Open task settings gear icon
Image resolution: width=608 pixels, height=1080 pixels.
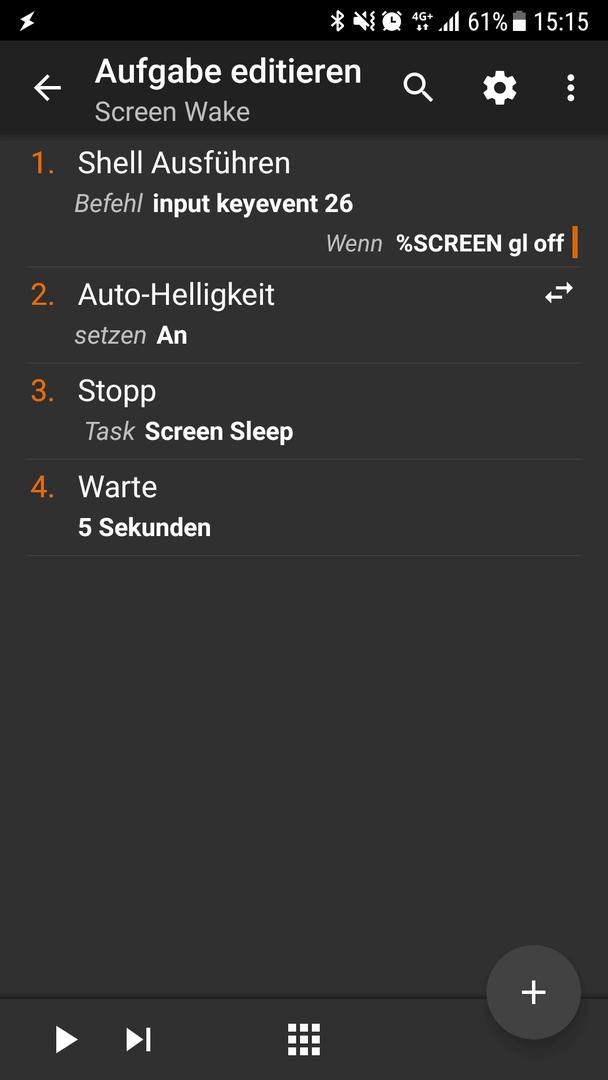click(499, 88)
